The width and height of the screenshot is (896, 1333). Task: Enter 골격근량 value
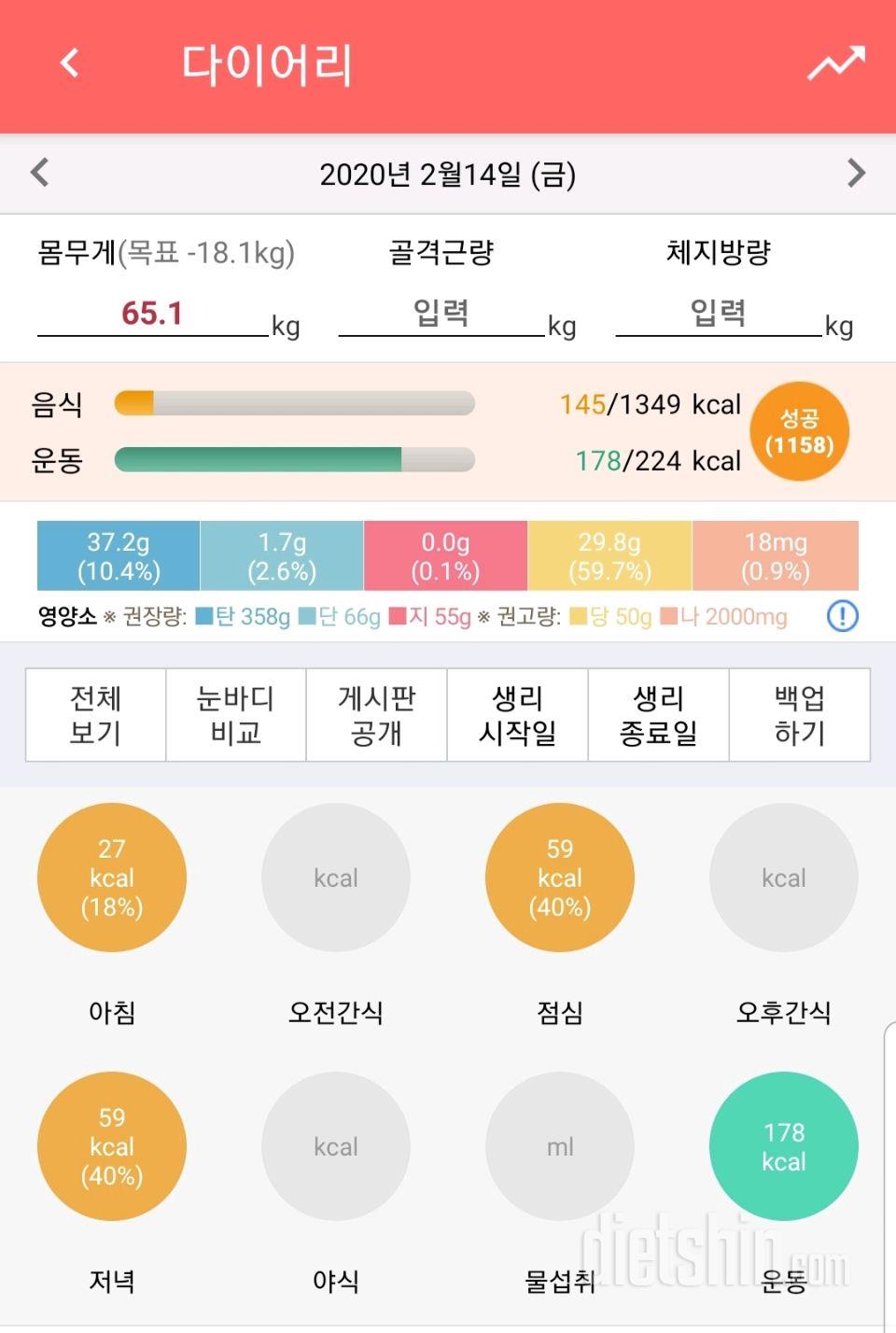(x=441, y=314)
